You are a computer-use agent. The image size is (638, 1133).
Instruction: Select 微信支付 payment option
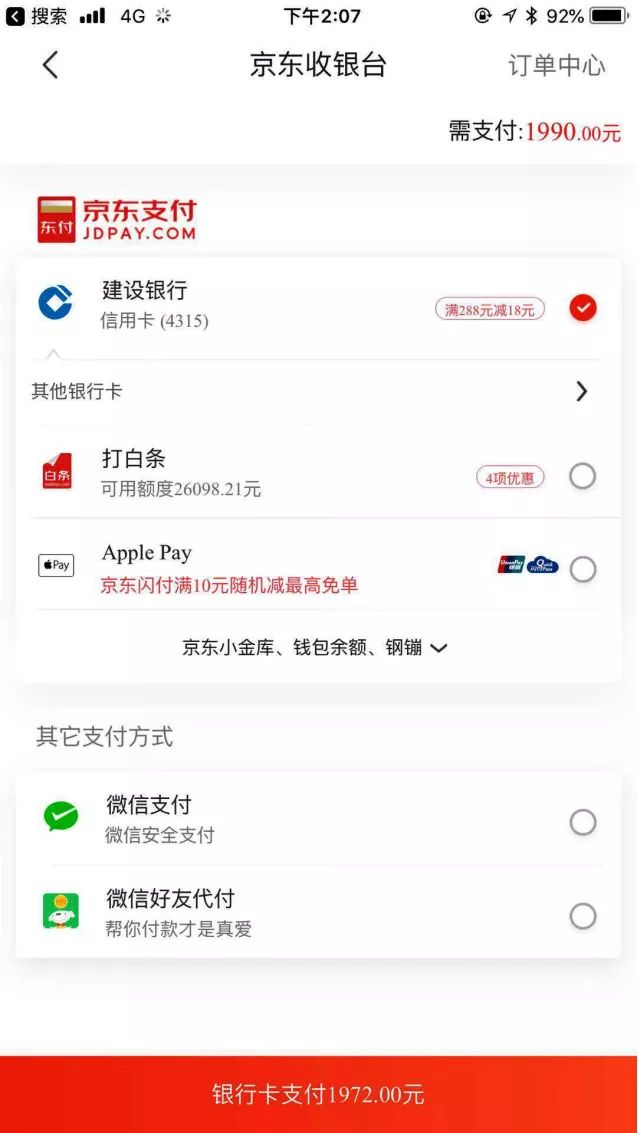pyautogui.click(x=582, y=822)
